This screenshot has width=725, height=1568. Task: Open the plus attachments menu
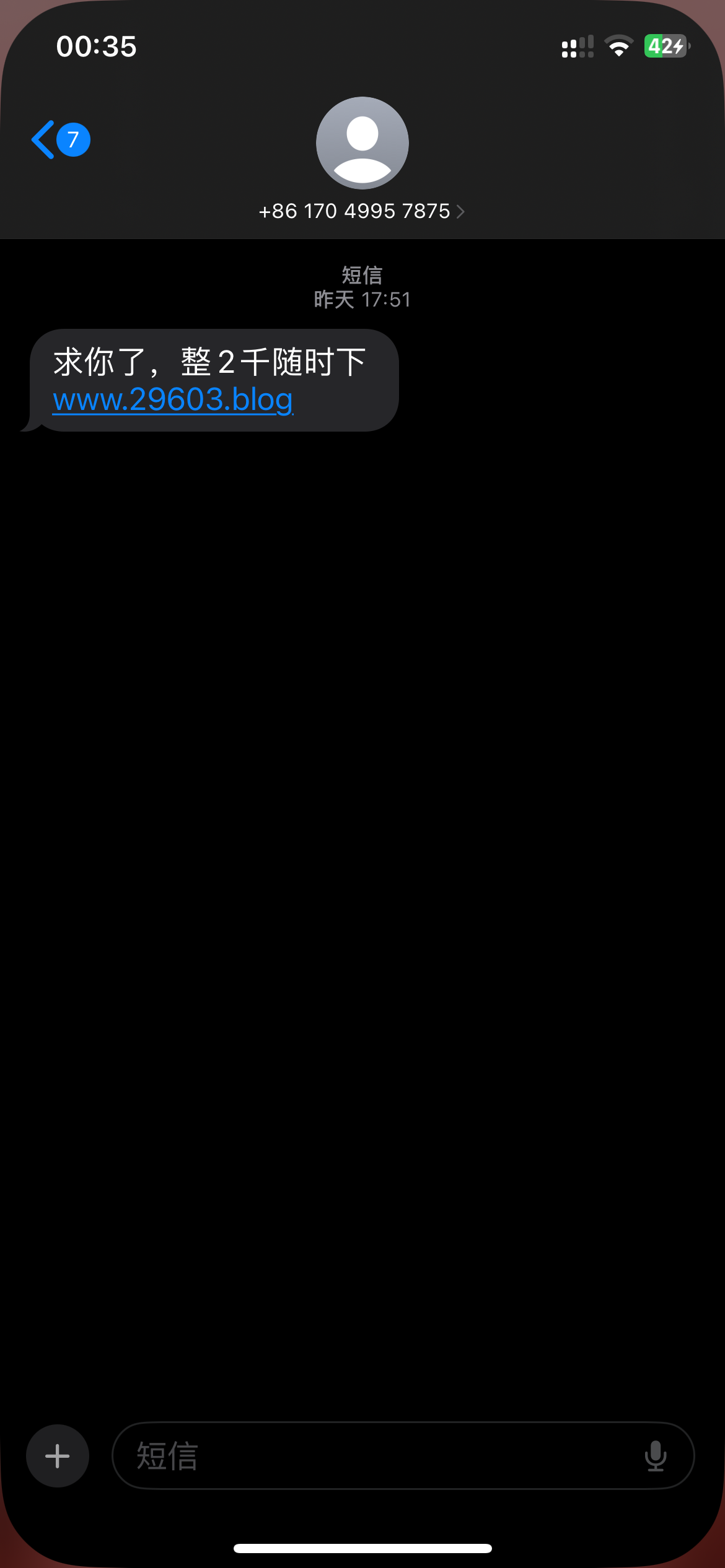58,1456
